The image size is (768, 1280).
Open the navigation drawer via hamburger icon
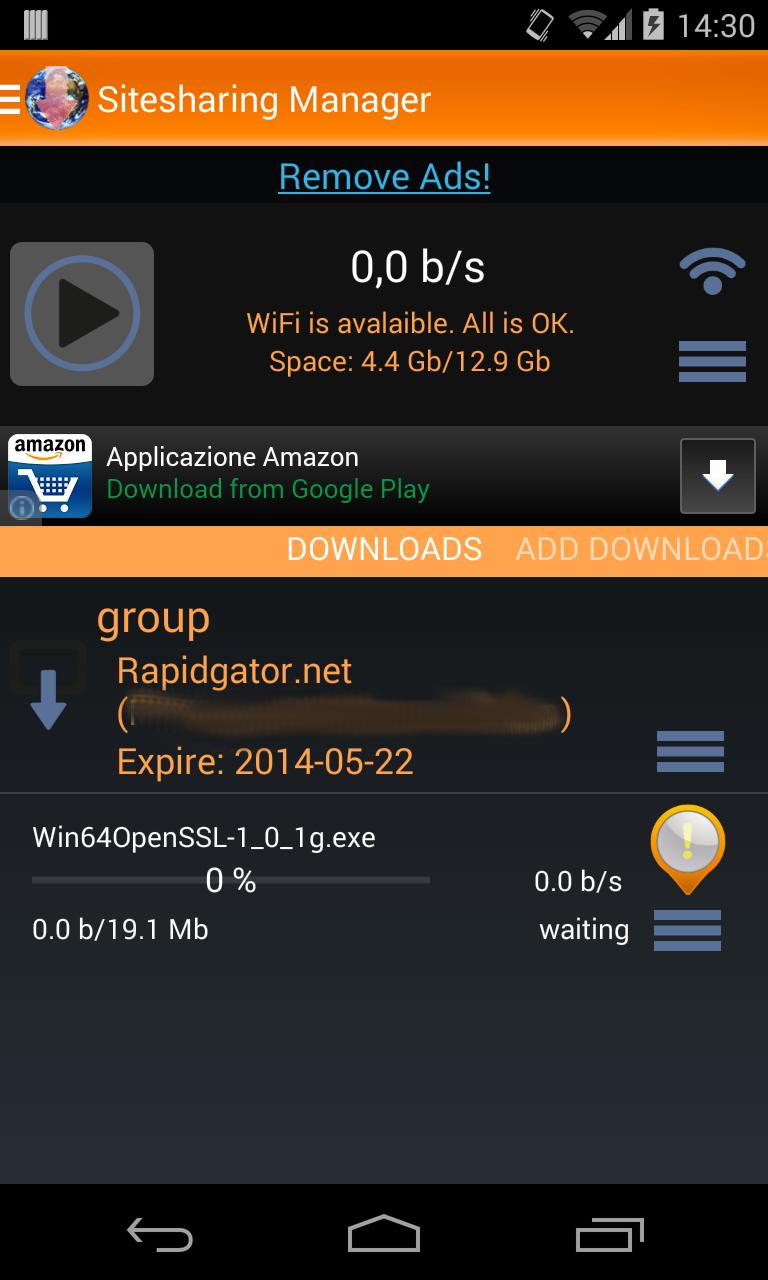8,98
